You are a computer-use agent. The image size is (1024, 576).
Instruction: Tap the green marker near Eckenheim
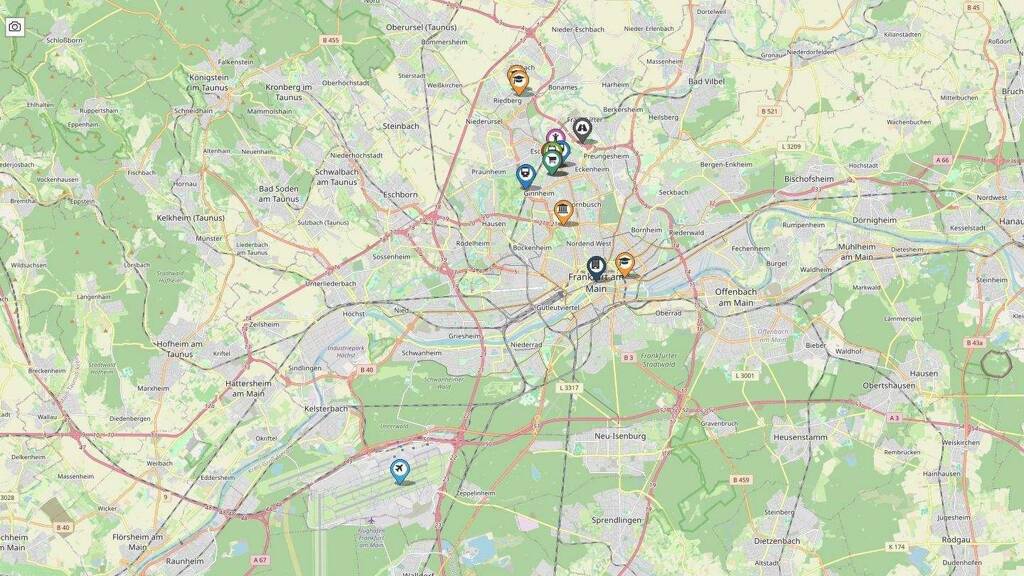[x=552, y=163]
